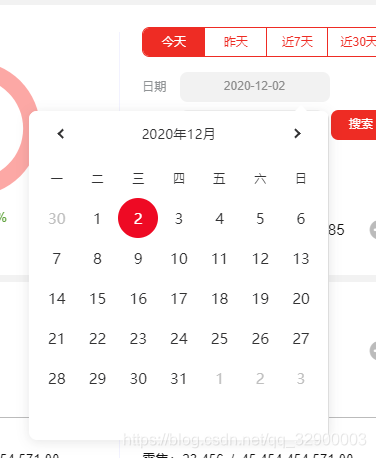The width and height of the screenshot is (376, 458).
Task: Select December 2 highlighted date
Action: [138, 218]
